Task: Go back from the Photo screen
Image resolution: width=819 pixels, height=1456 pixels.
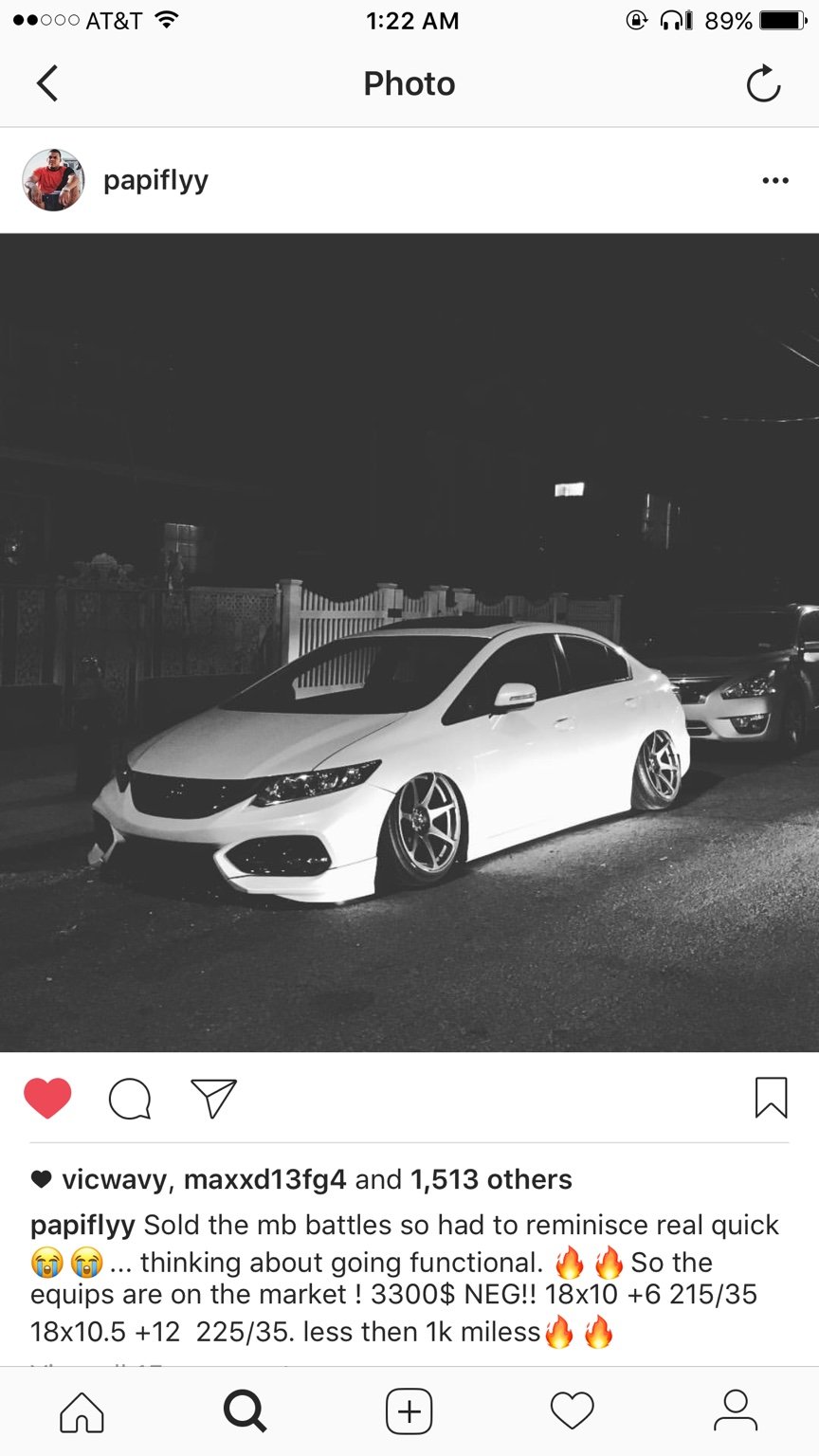Action: pyautogui.click(x=47, y=83)
